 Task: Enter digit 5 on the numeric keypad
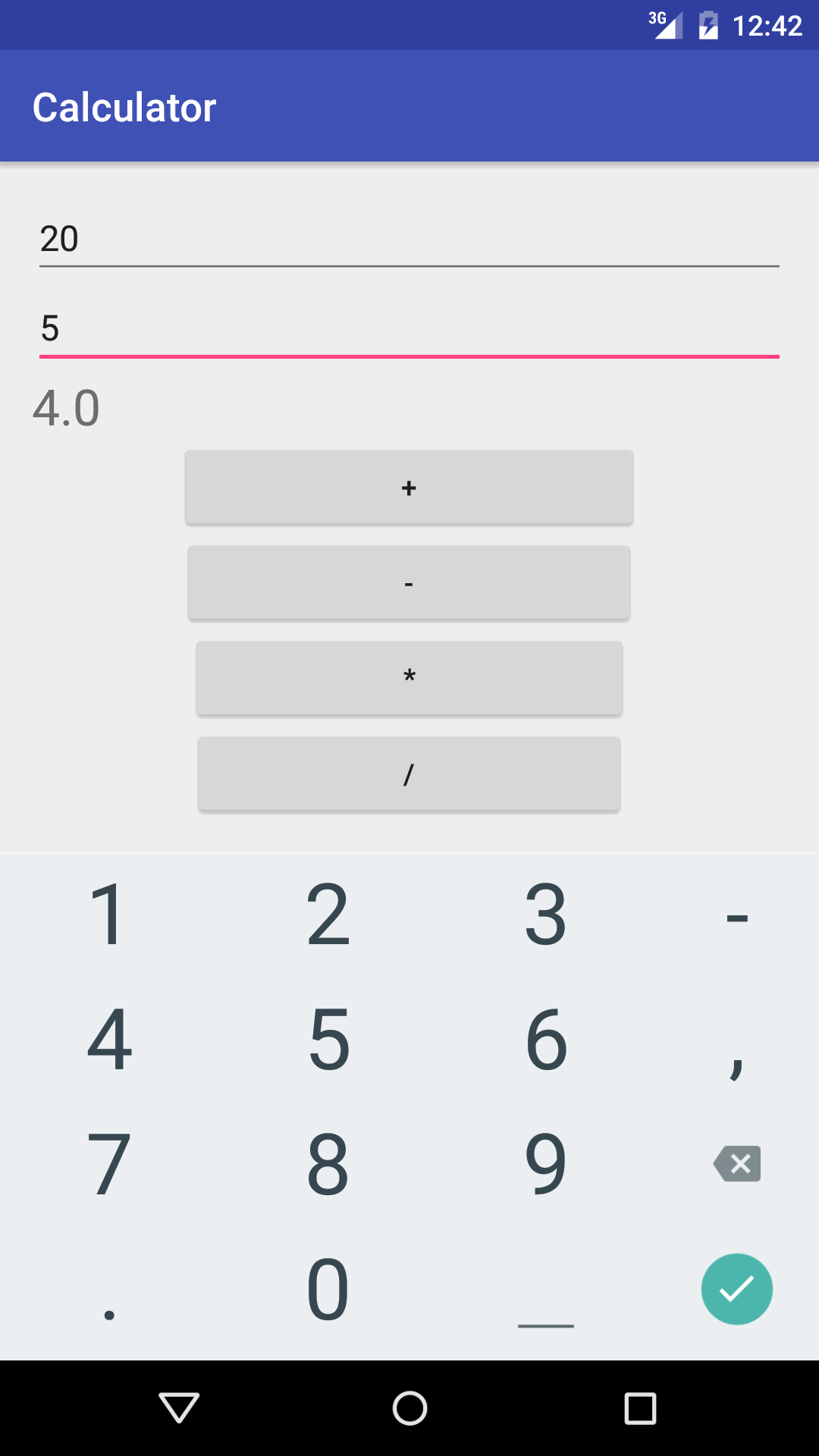click(328, 1039)
